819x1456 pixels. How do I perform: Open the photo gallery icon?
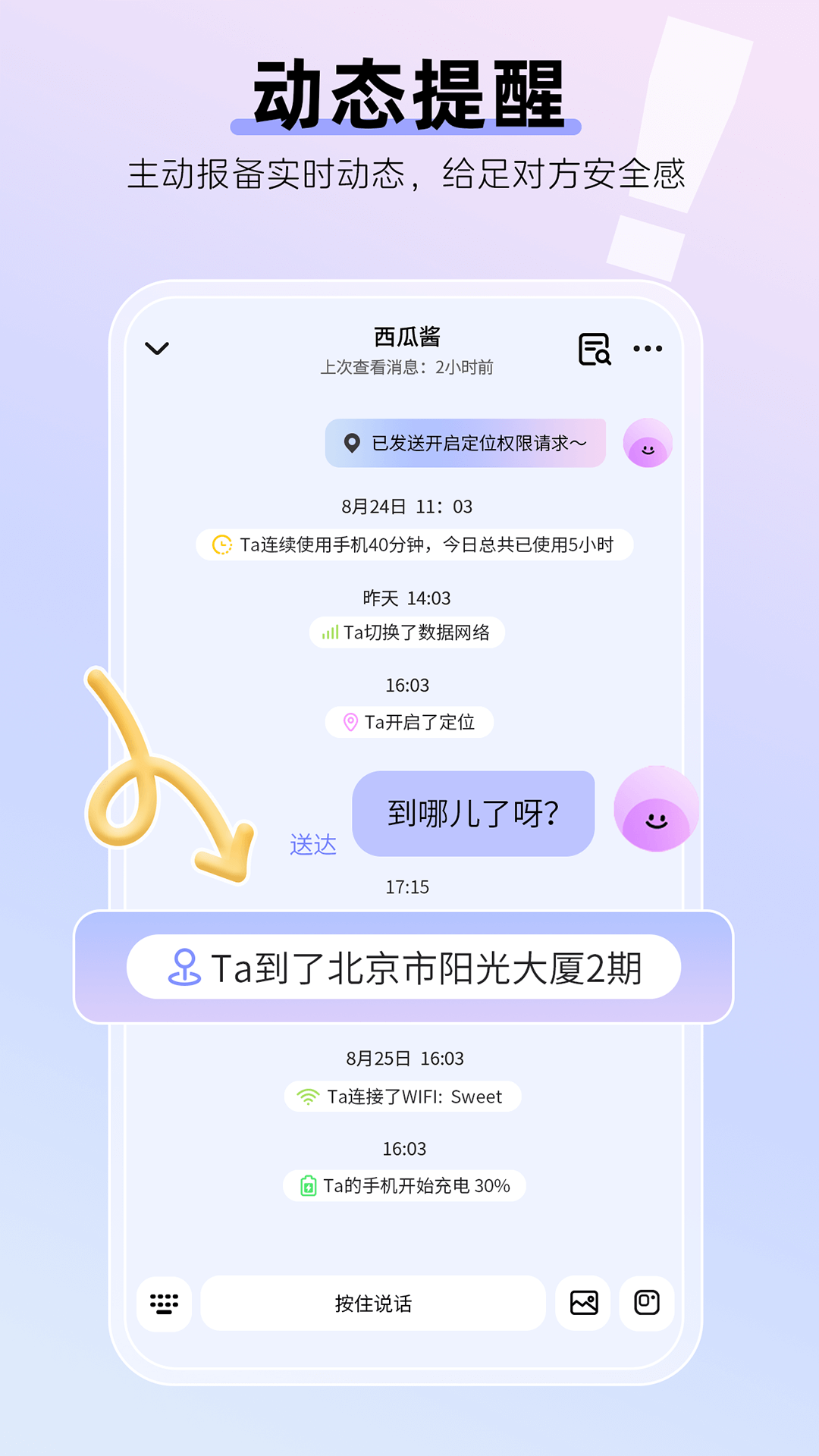coord(582,1303)
